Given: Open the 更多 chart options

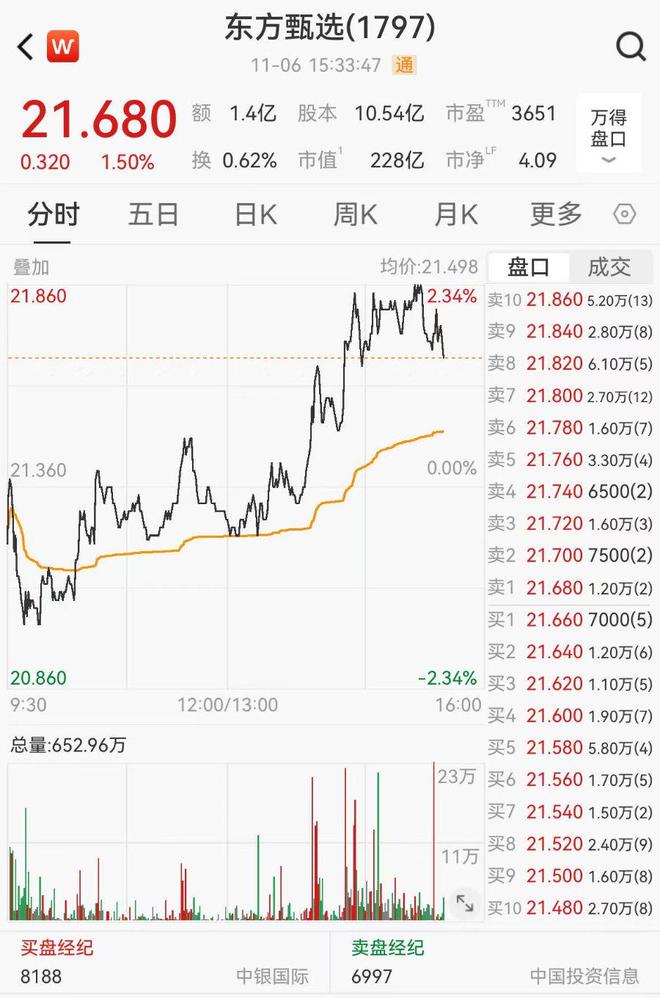Looking at the screenshot, I should pos(556,214).
